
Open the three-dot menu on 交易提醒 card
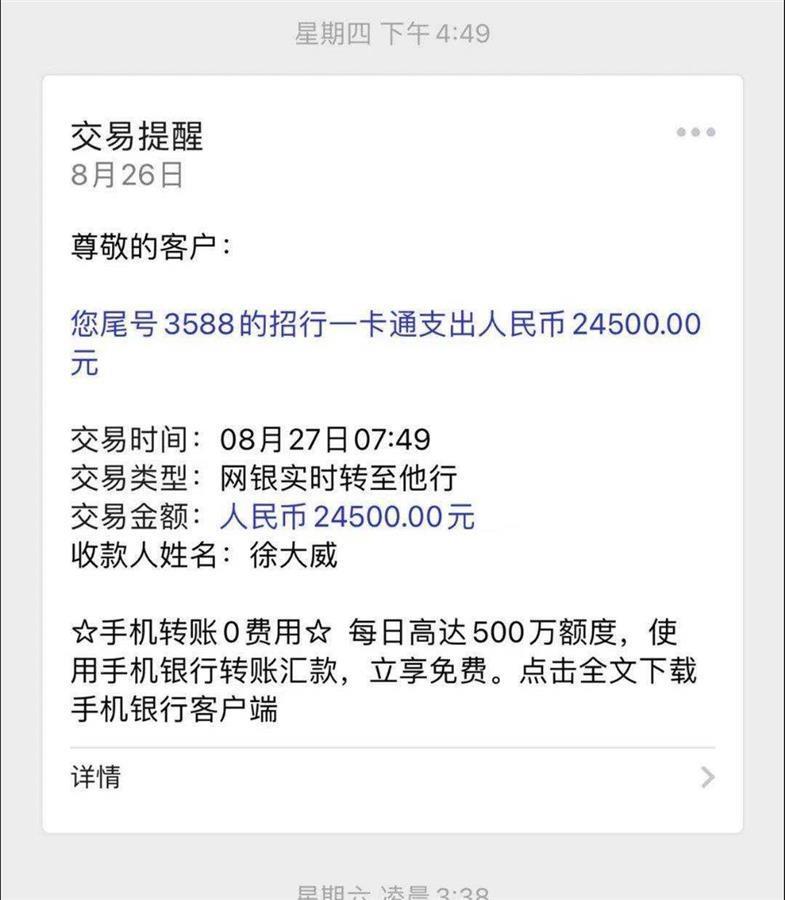click(695, 132)
